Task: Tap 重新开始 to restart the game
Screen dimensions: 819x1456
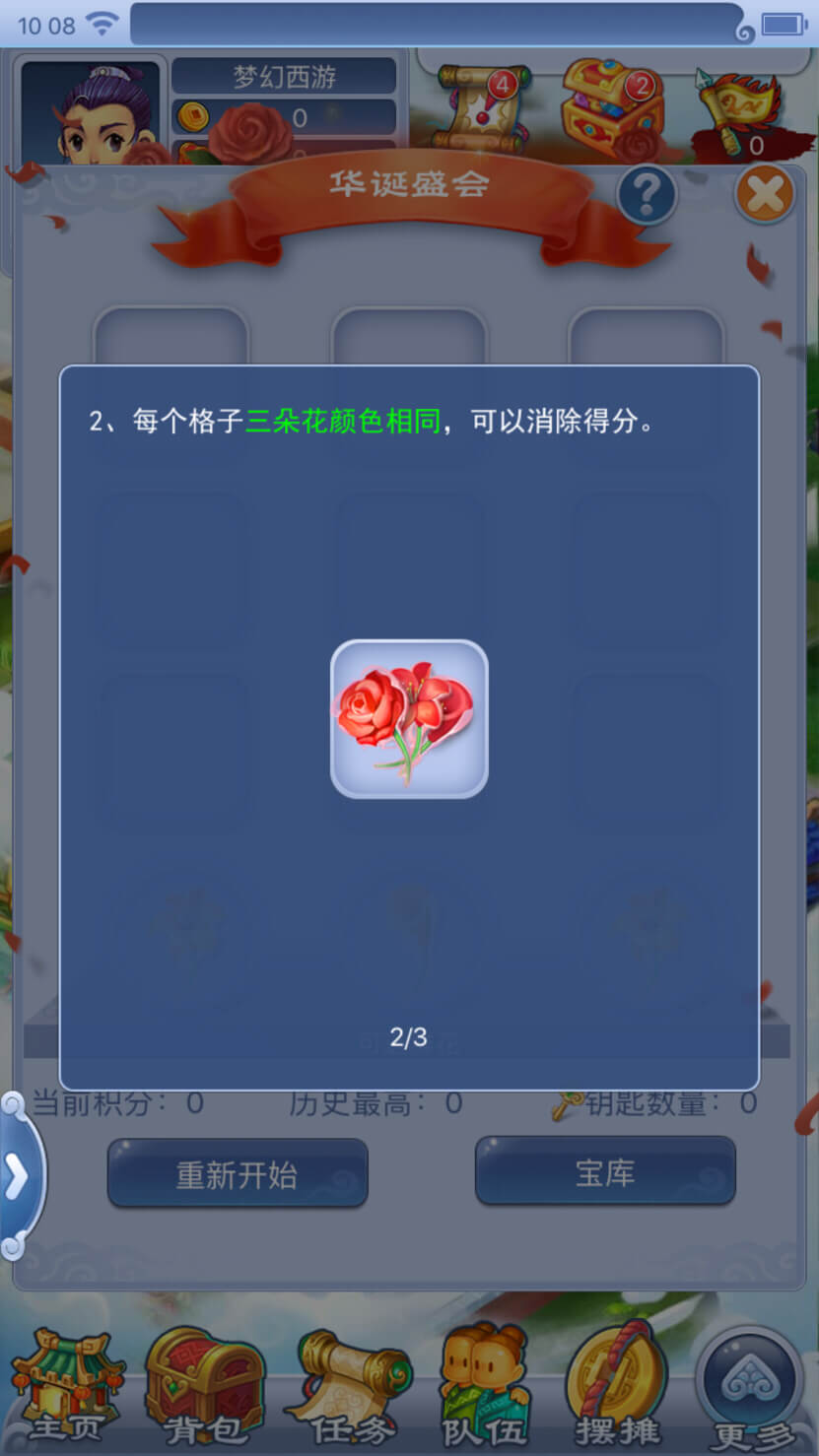Action: [x=238, y=1172]
